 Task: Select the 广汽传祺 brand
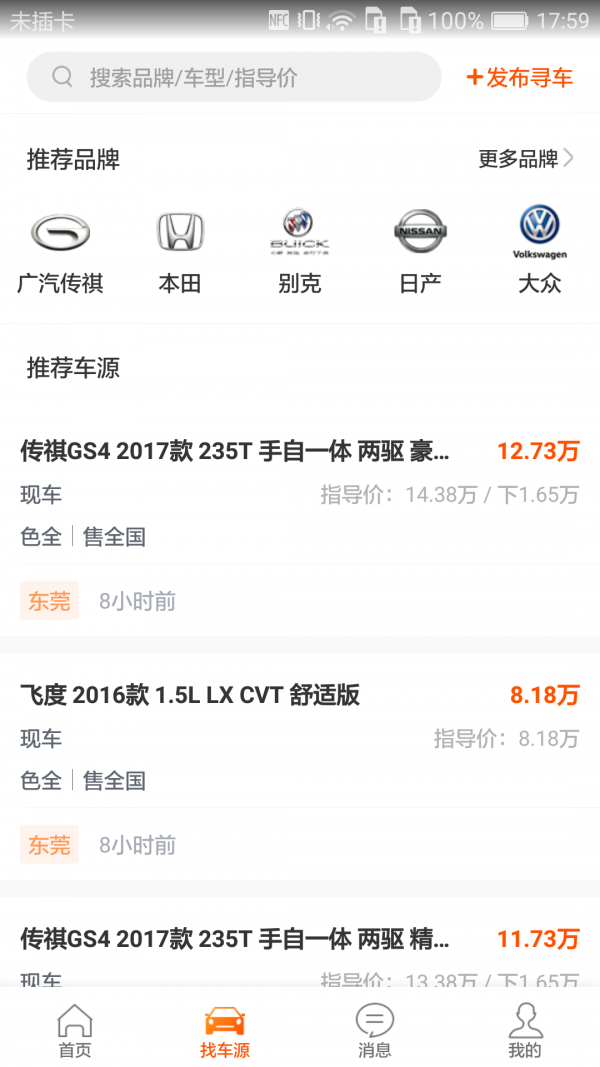click(60, 251)
